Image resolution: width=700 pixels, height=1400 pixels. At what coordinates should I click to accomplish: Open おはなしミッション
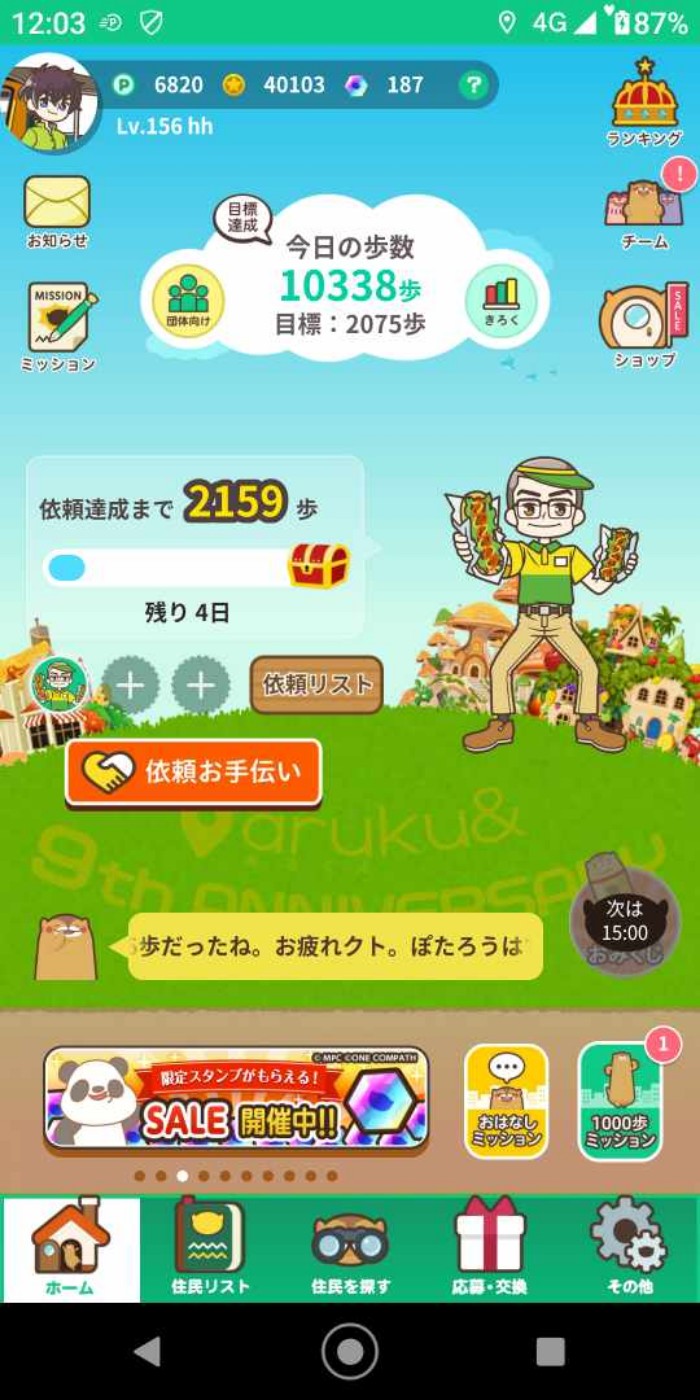506,1100
